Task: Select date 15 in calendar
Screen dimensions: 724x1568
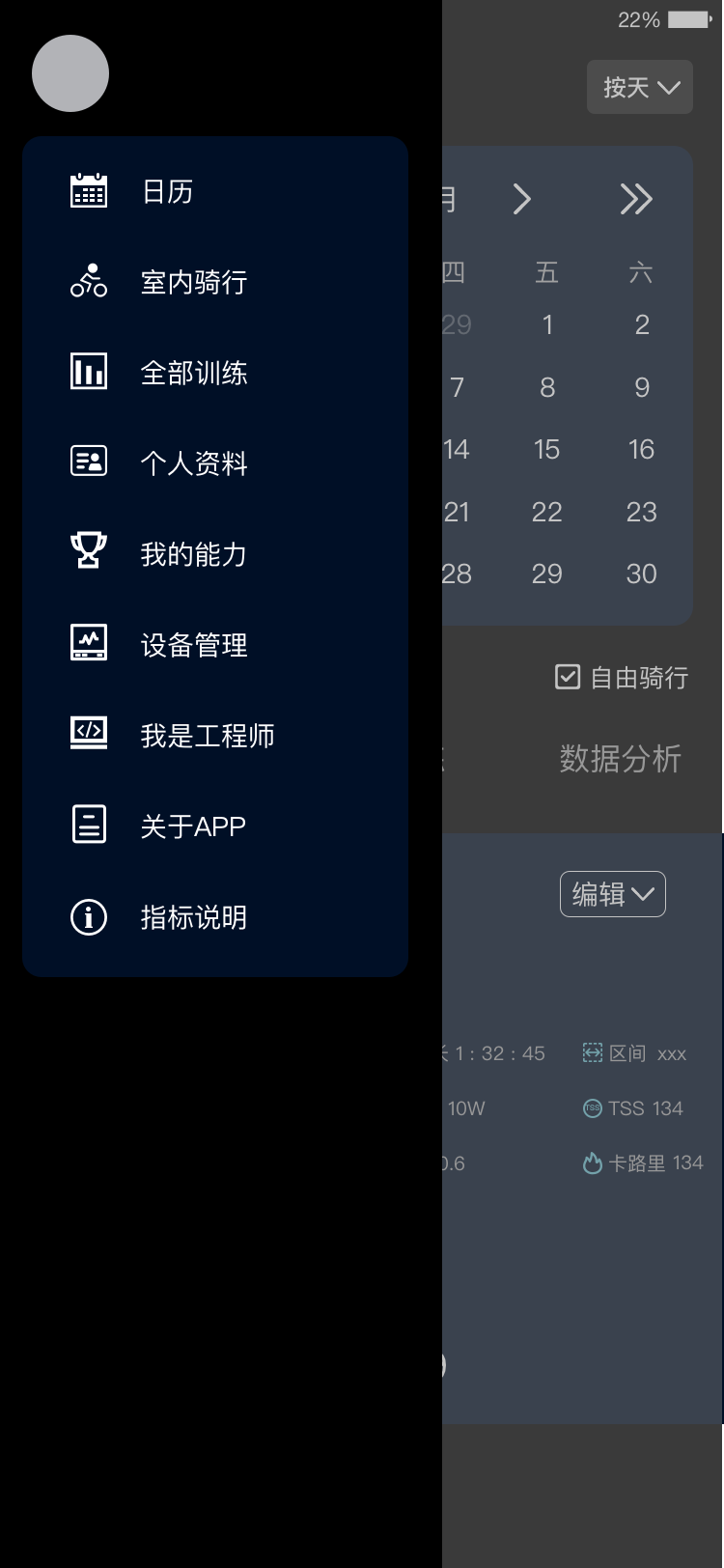Action: (546, 449)
